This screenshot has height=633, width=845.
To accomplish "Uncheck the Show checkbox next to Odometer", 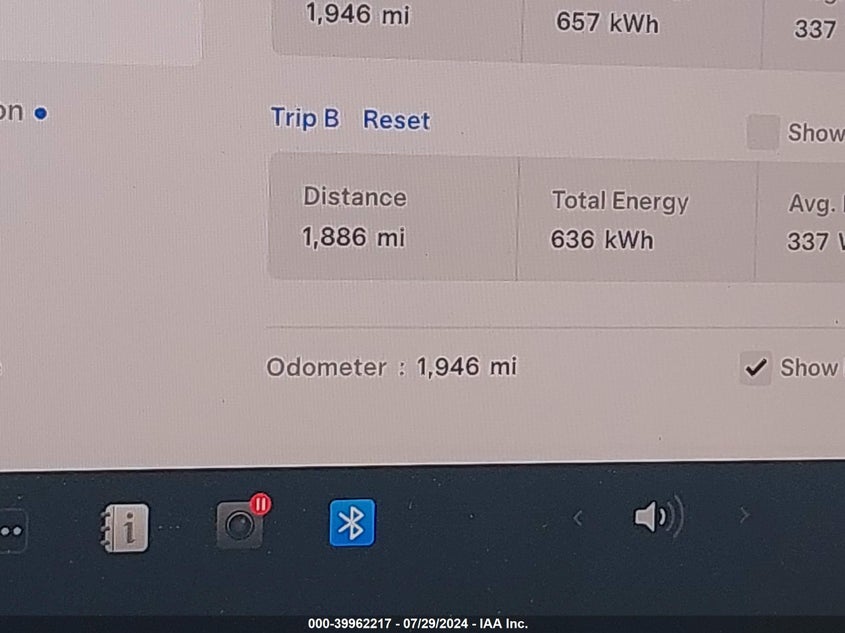I will [x=755, y=368].
